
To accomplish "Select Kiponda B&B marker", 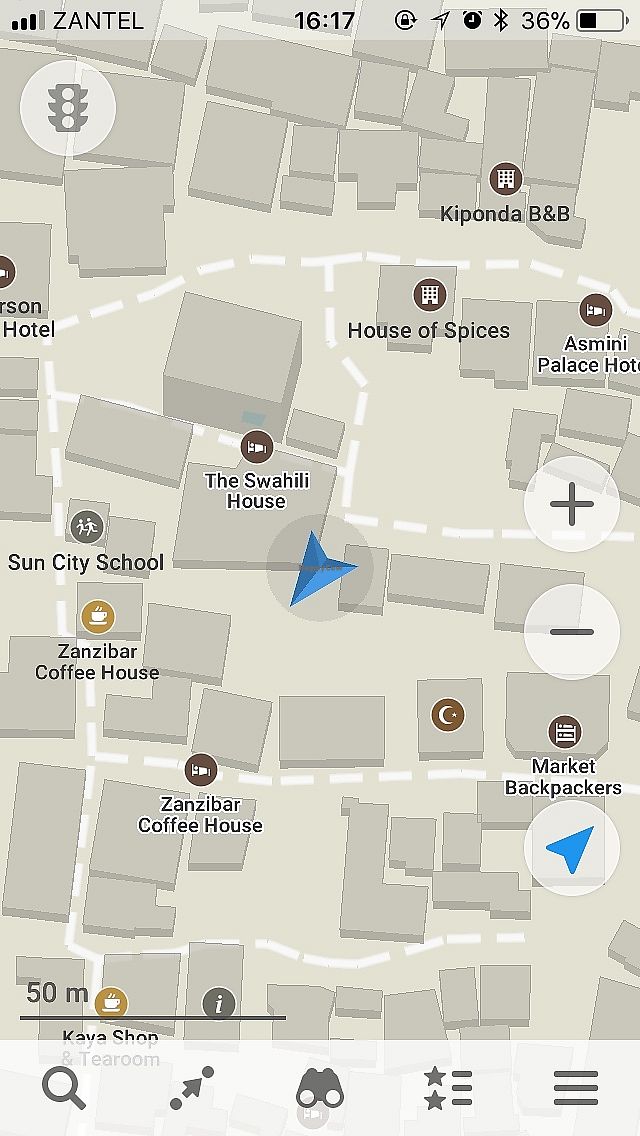I will (x=506, y=179).
